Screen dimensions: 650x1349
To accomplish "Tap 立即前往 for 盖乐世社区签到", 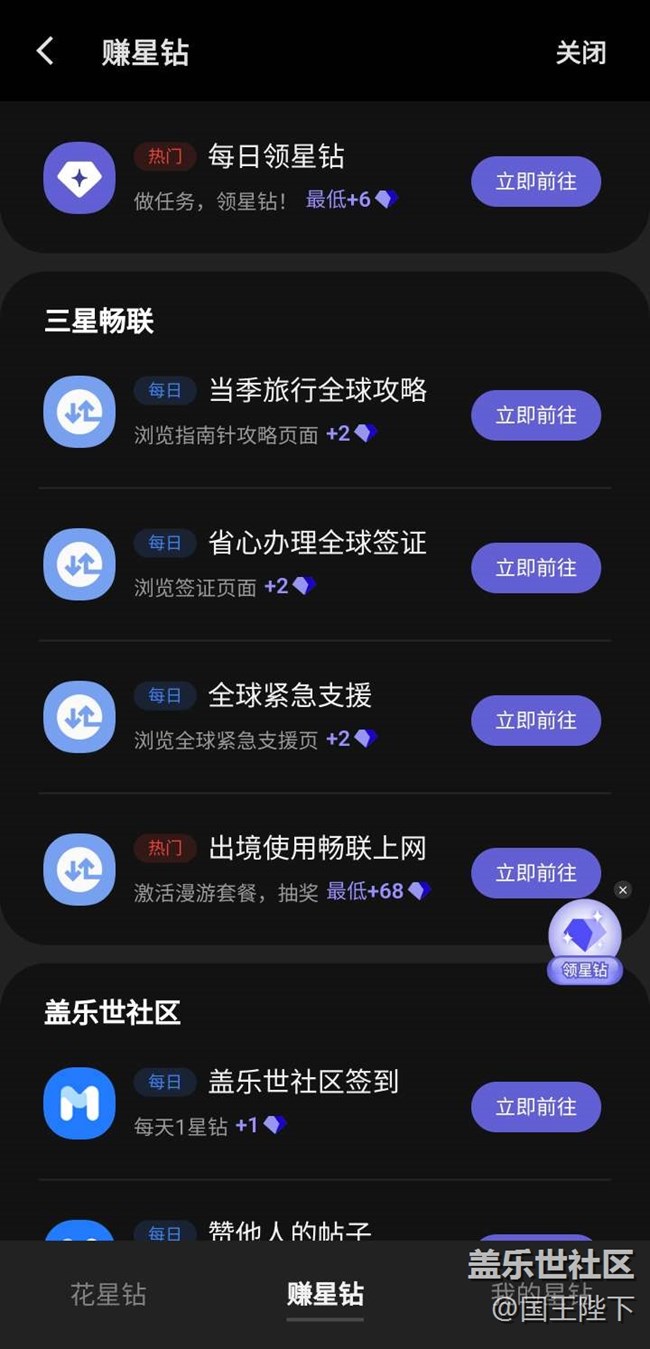I will point(536,1107).
